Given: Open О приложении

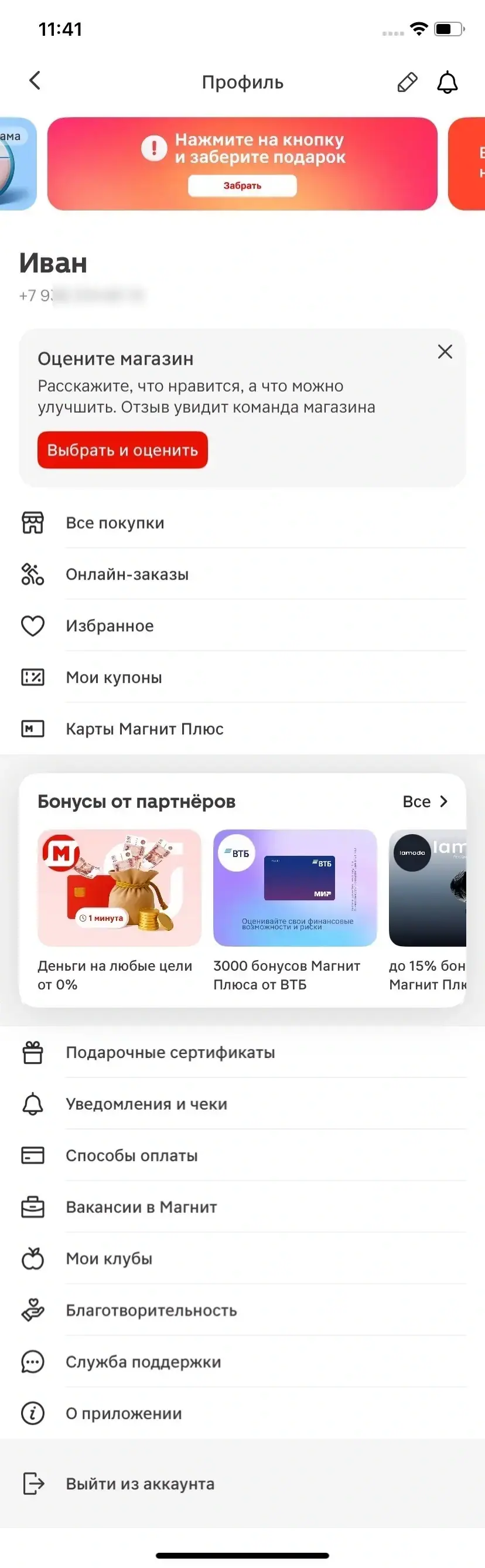Looking at the screenshot, I should [124, 1413].
